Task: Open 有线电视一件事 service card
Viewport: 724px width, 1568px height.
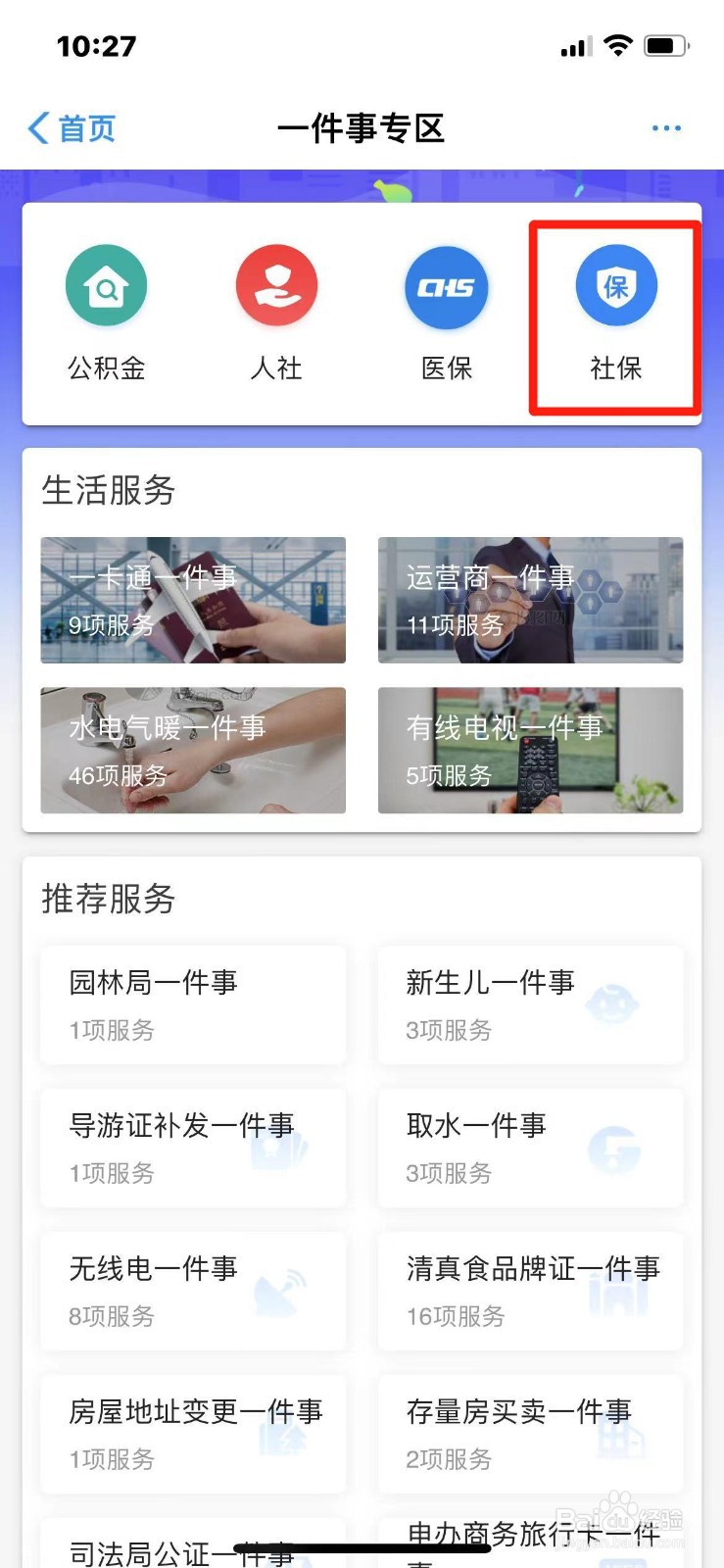Action: (530, 750)
